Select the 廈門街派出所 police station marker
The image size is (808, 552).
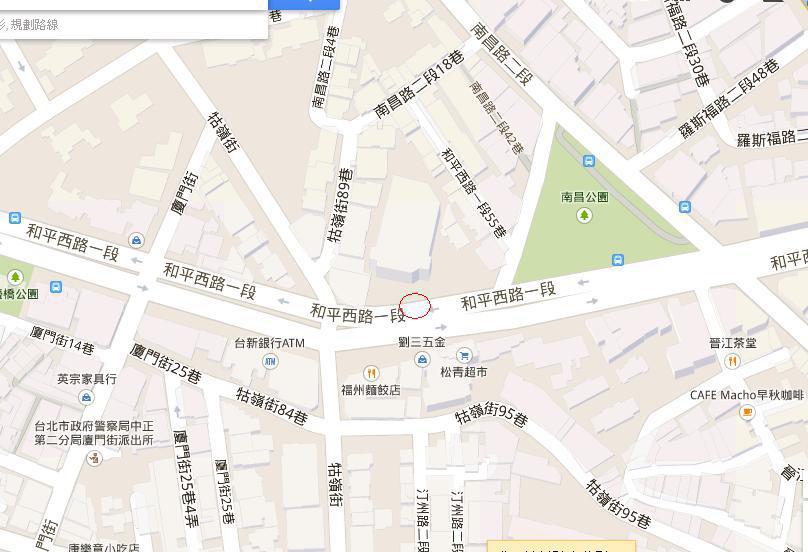pyautogui.click(x=95, y=458)
